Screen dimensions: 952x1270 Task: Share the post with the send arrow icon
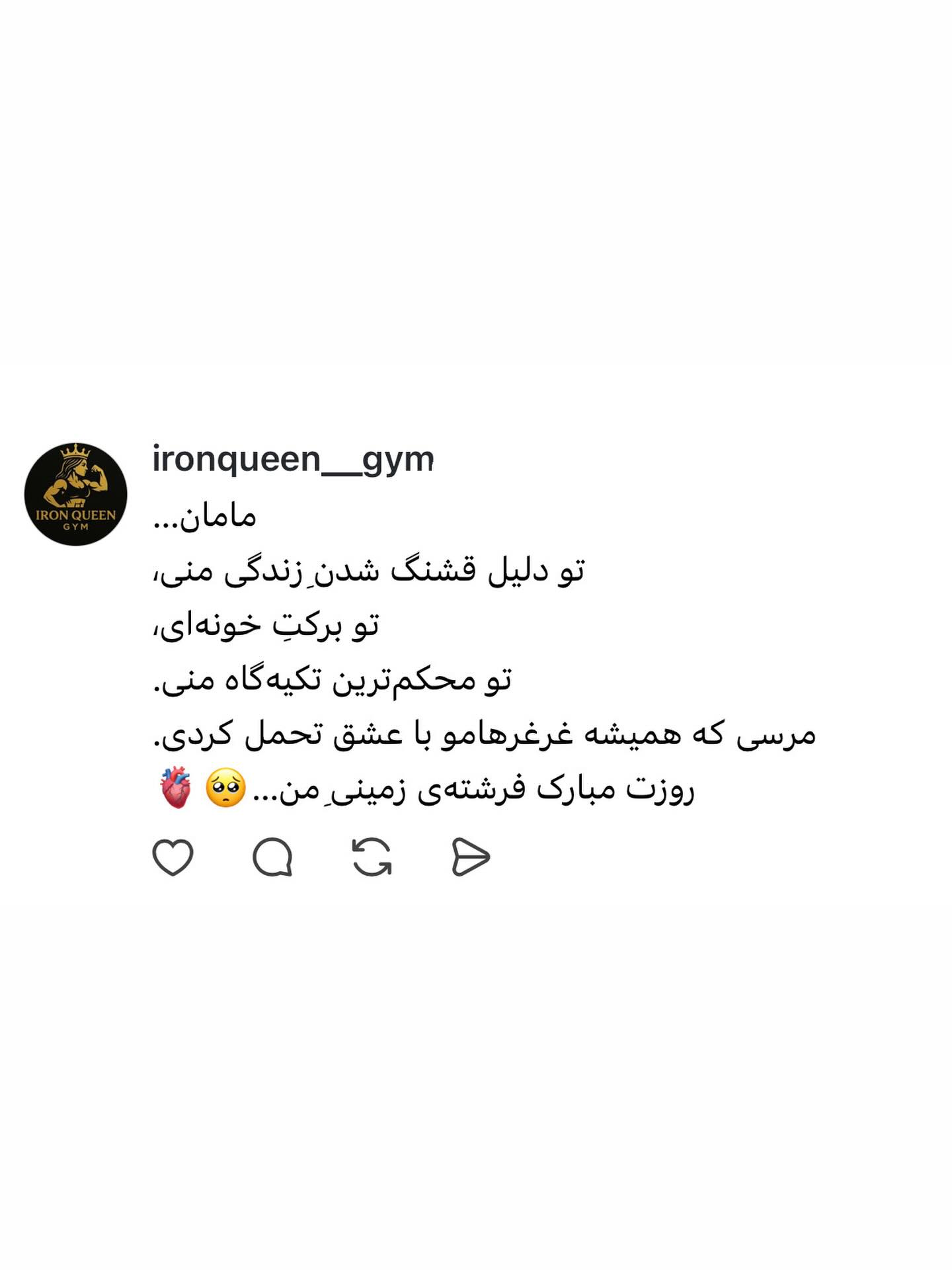pos(472,855)
